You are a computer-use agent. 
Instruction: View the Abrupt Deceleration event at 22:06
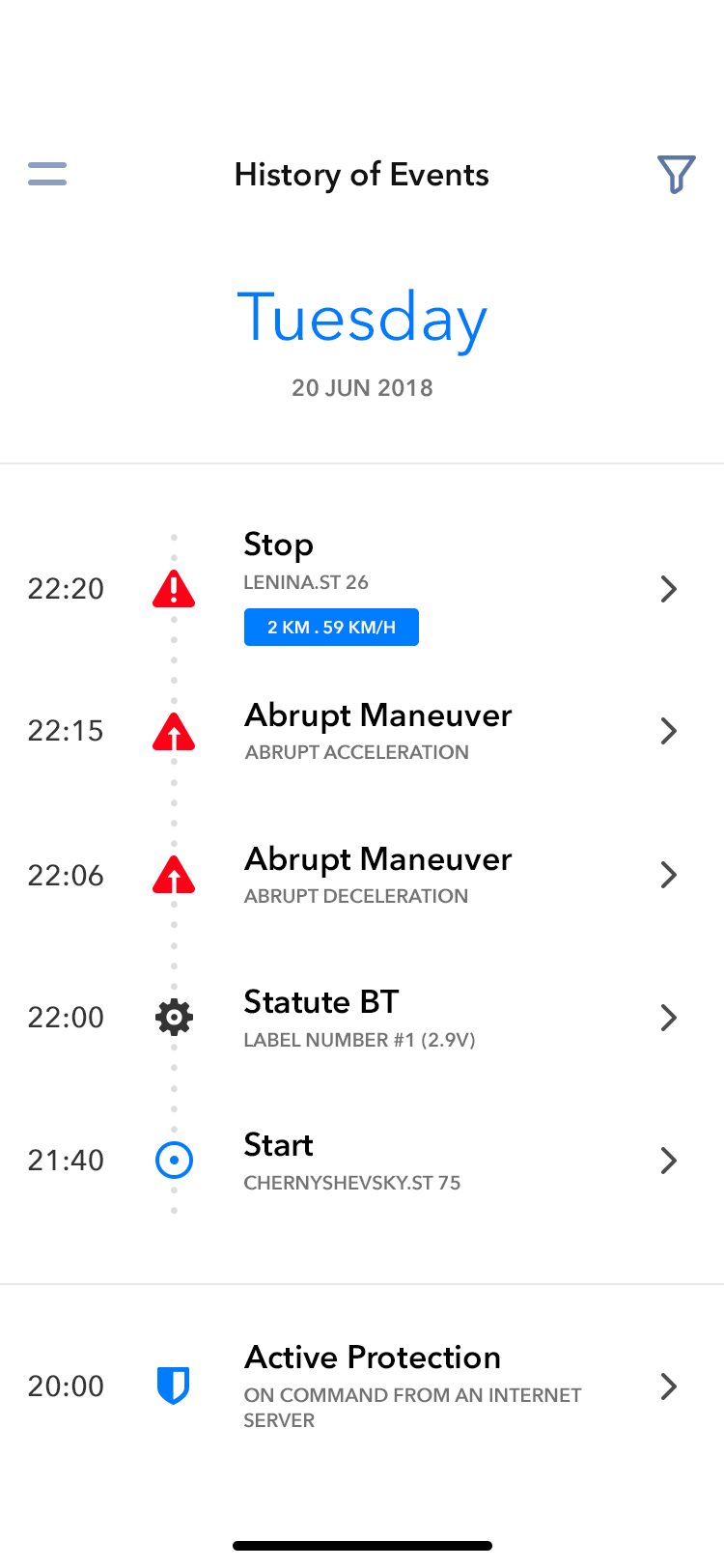pyautogui.click(x=362, y=876)
